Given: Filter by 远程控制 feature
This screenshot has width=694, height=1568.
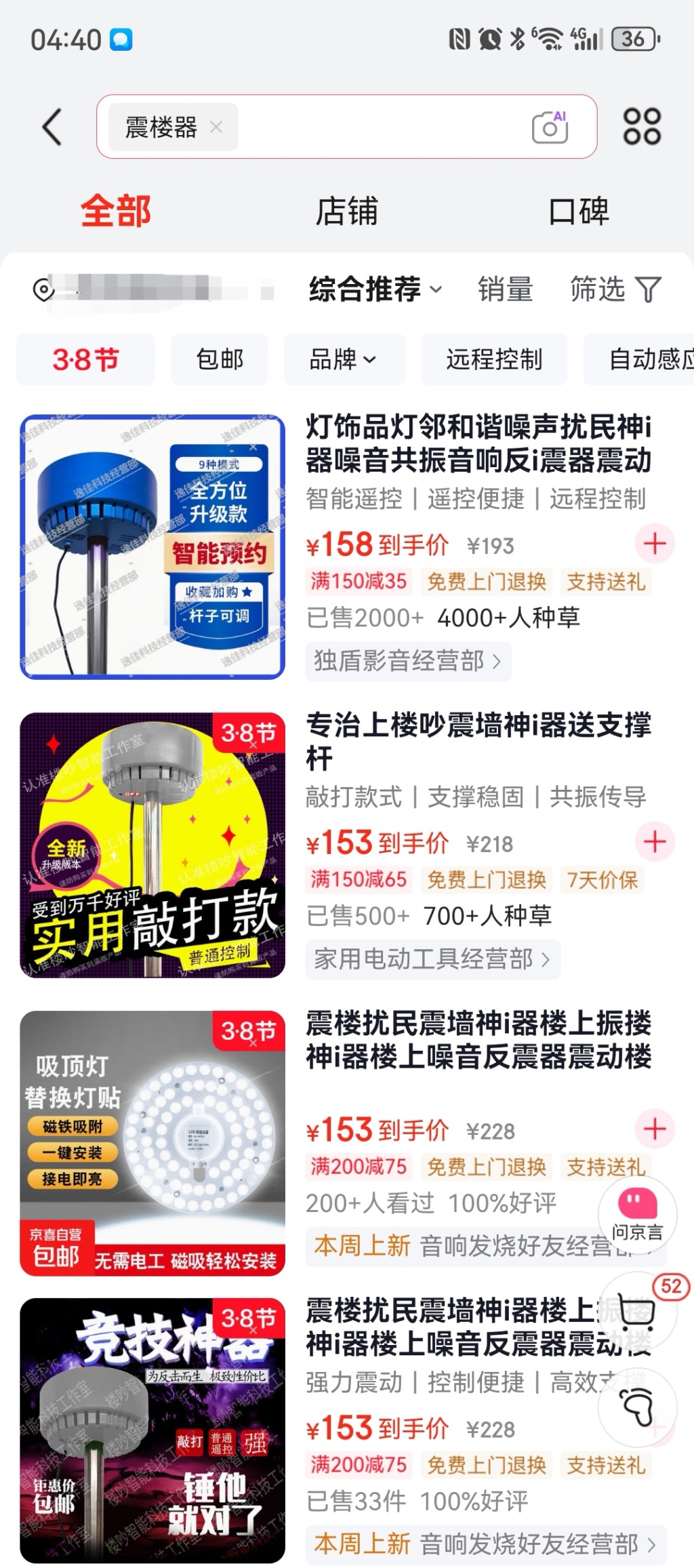Looking at the screenshot, I should (493, 359).
